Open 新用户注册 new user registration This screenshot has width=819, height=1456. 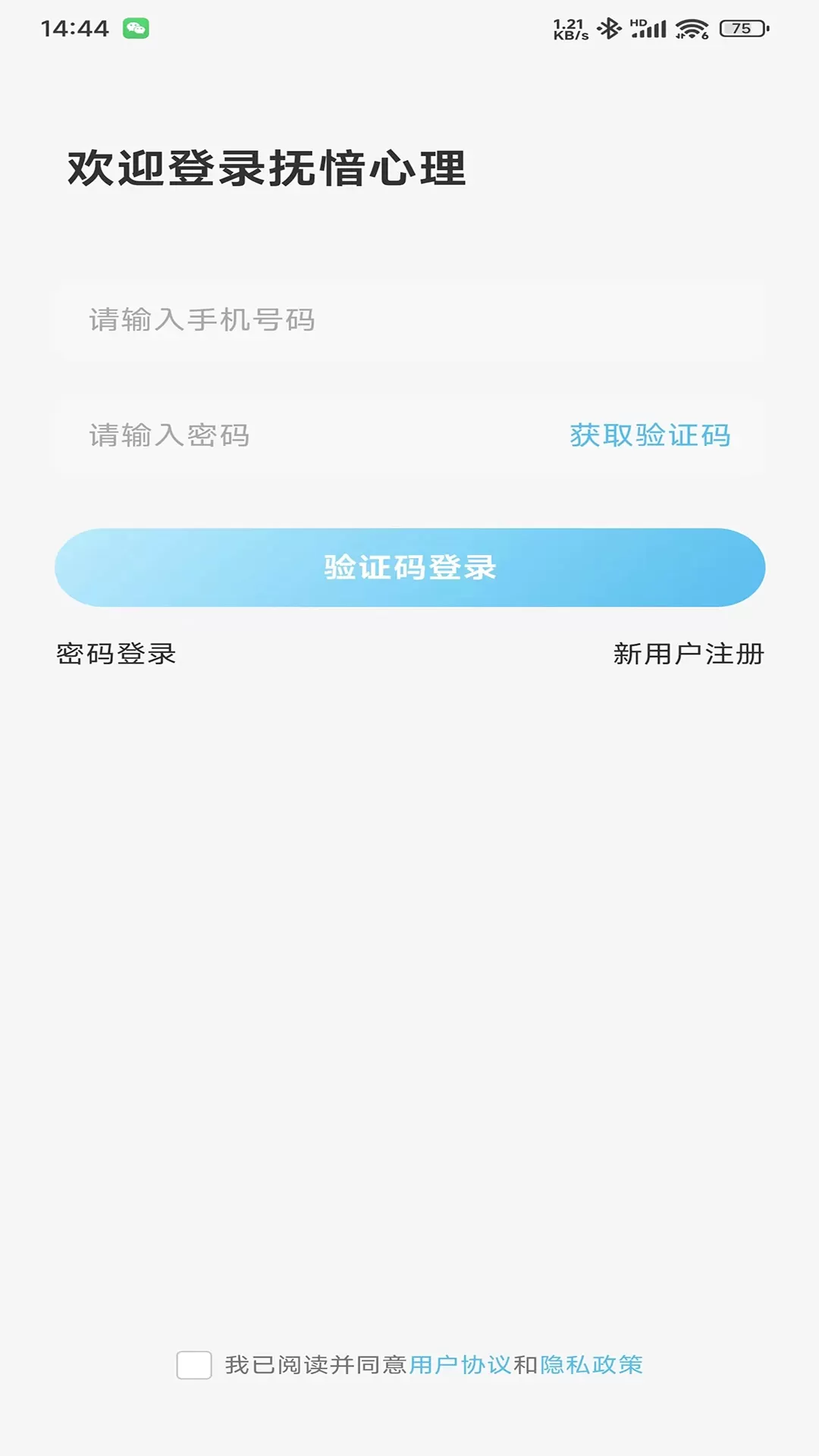click(x=689, y=654)
